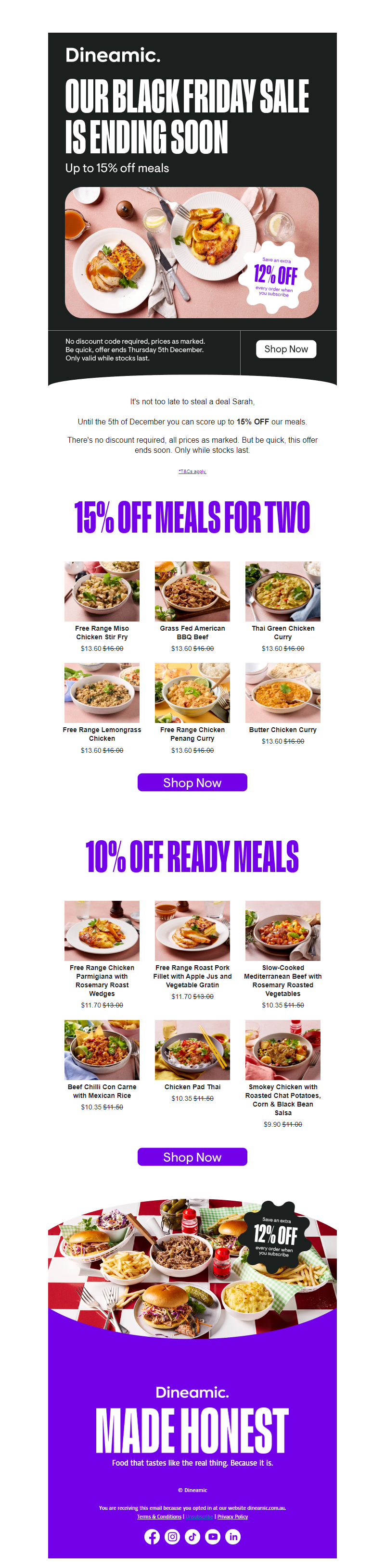Viewport: 385px width, 1568px height.
Task: Visit the YouTube channel icon
Action: 213,1536
